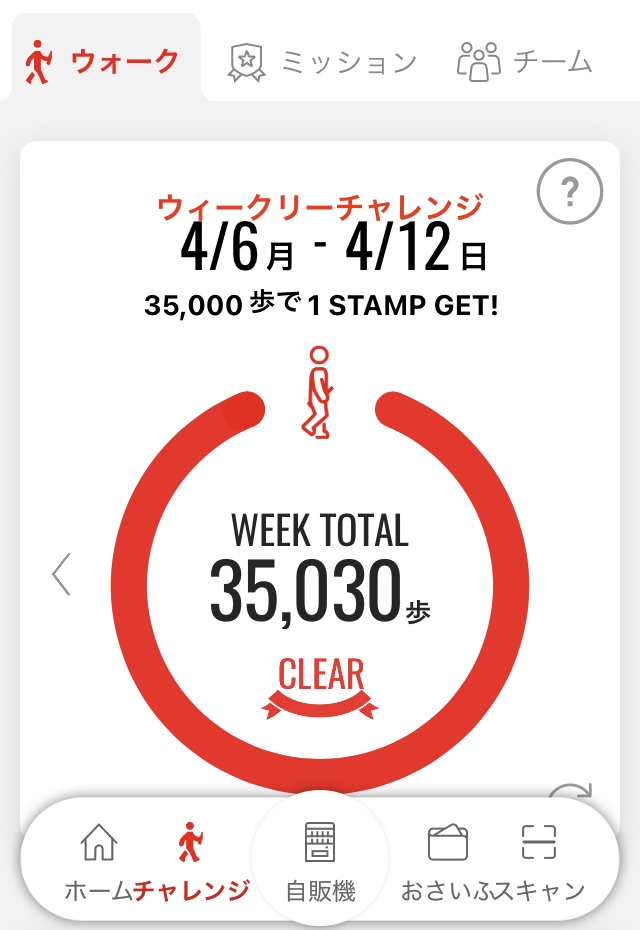Image resolution: width=640 pixels, height=930 pixels.
Task: Open the スキャン scanner tab
Action: tap(541, 860)
